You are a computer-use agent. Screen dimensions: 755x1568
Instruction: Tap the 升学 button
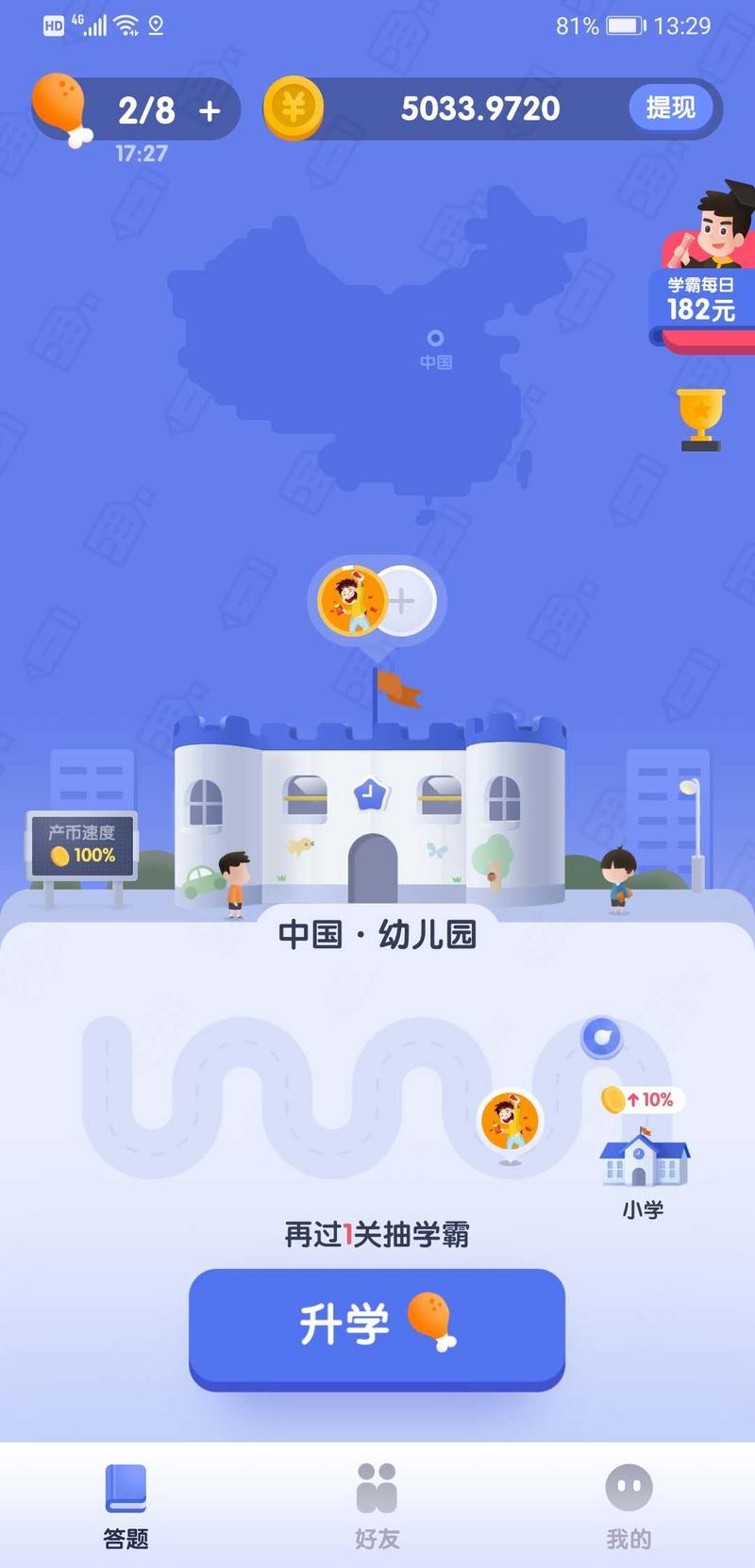(x=377, y=1326)
